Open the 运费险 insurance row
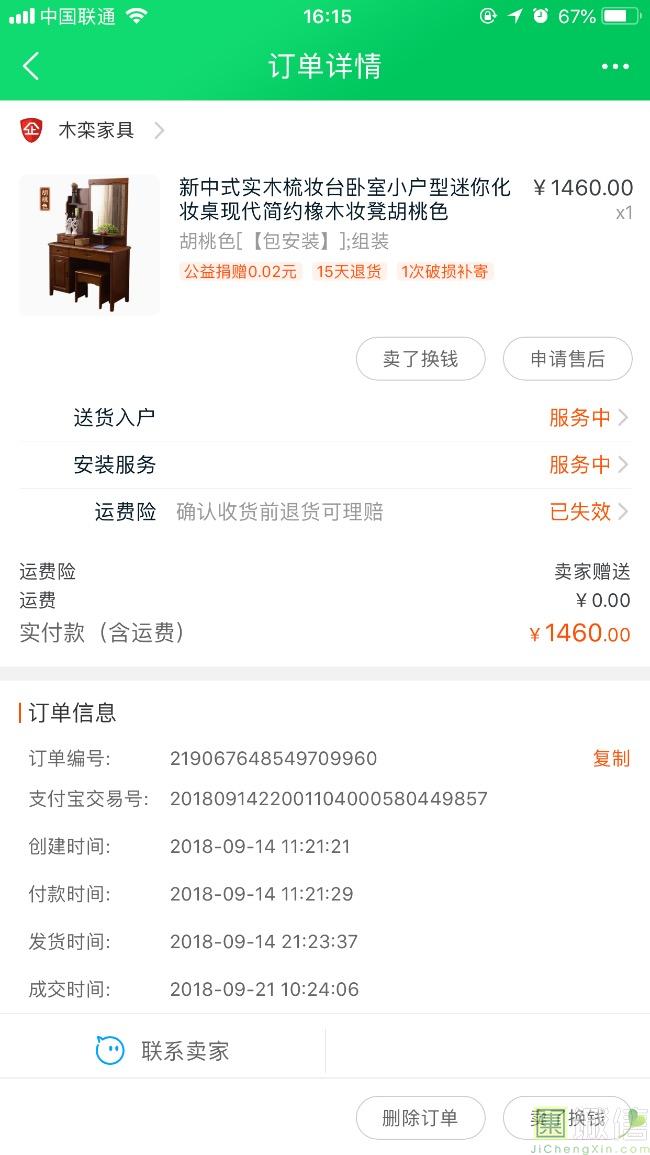The image size is (650, 1155). click(325, 512)
